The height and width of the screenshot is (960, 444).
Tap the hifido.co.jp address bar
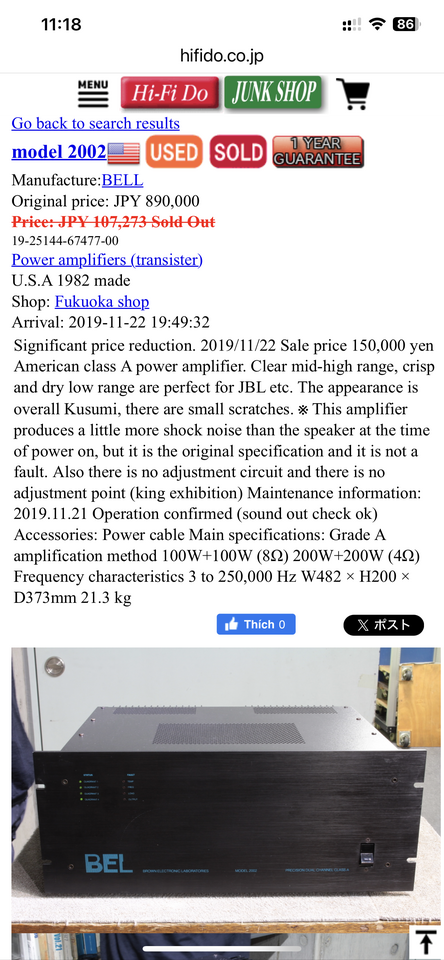click(222, 56)
